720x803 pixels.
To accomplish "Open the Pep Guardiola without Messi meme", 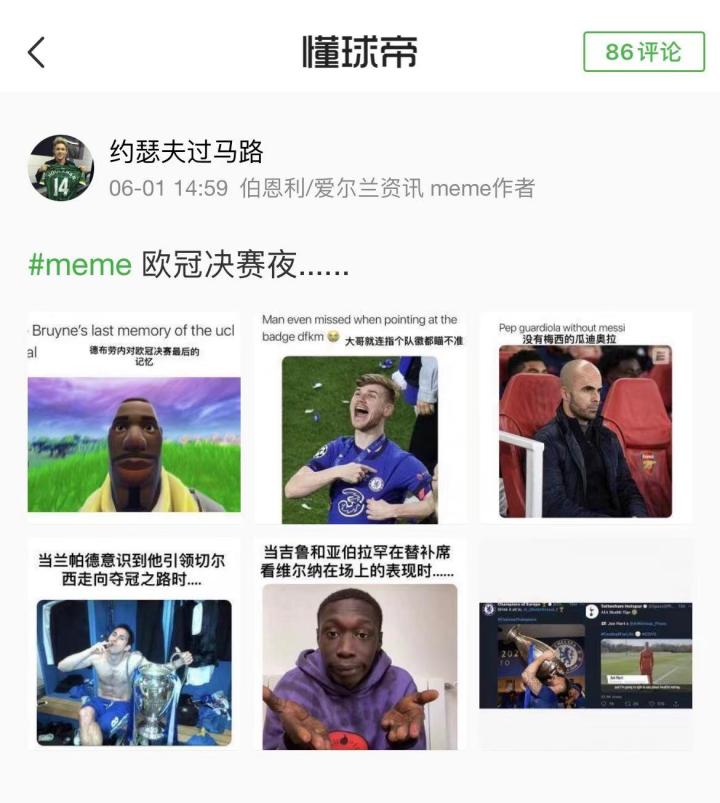I will [x=586, y=417].
